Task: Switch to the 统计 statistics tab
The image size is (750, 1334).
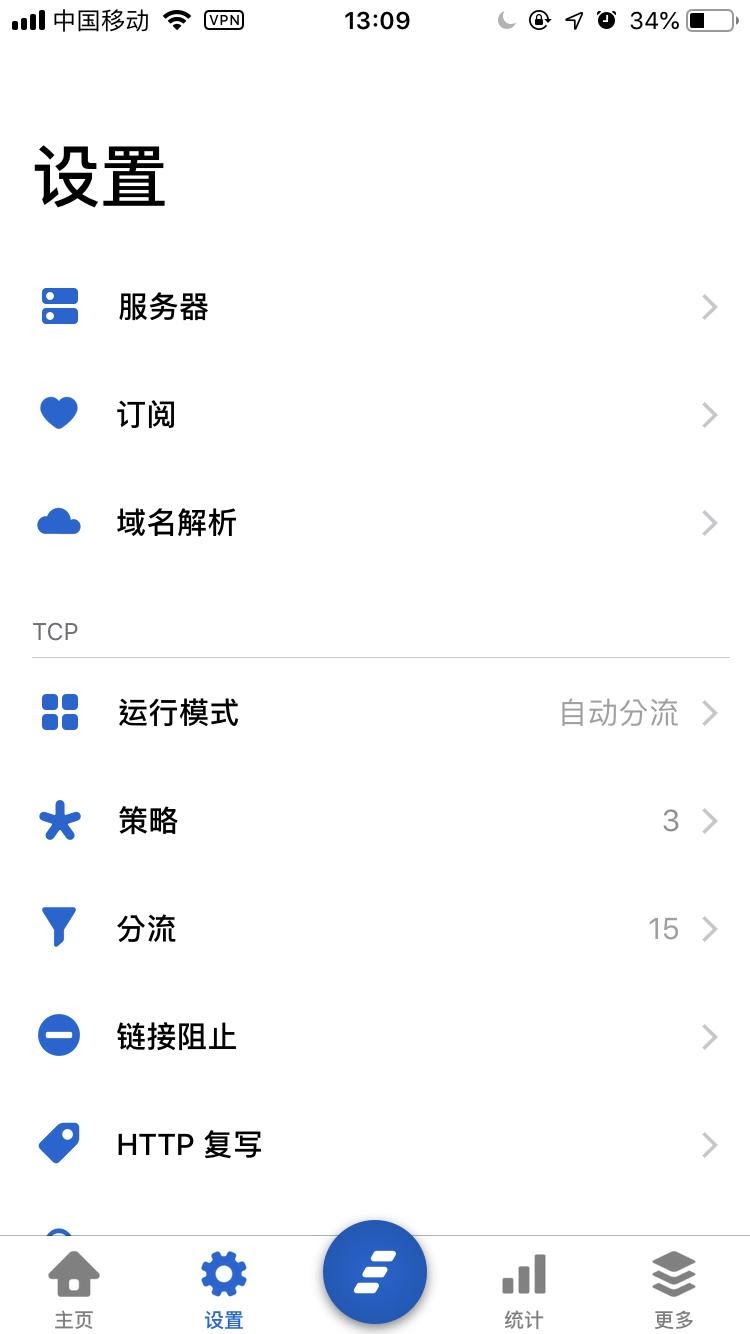Action: coord(524,1289)
